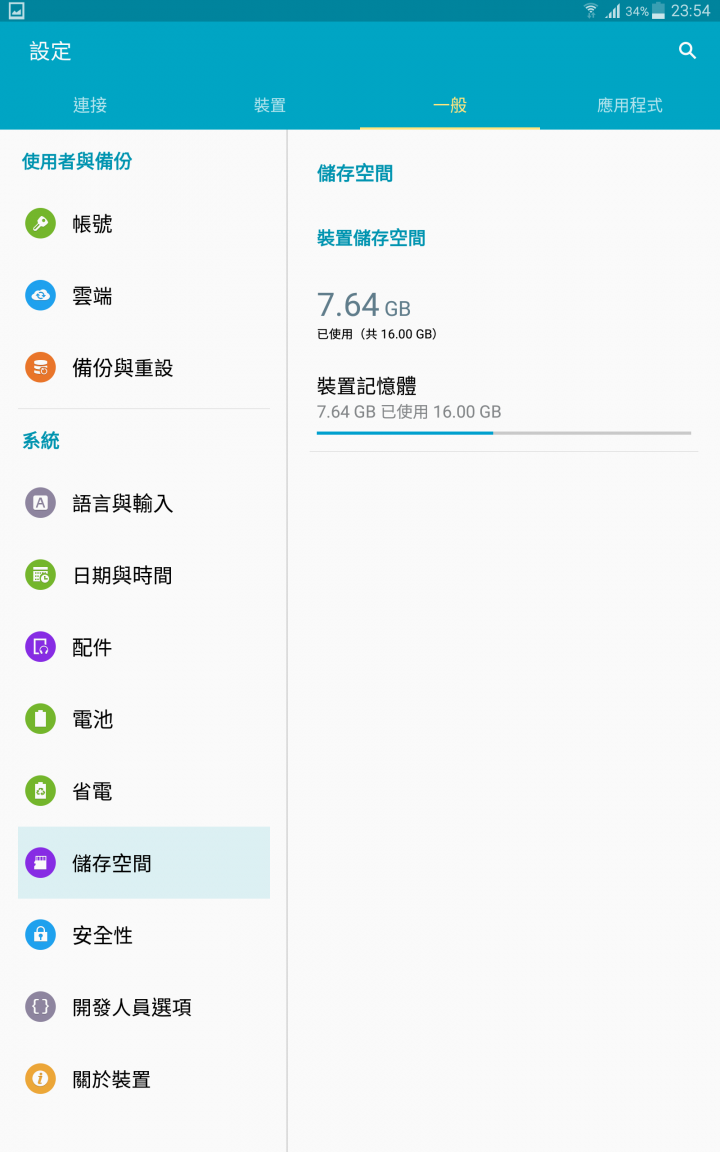
Task: Open 關於裝置
Action: point(144,1079)
